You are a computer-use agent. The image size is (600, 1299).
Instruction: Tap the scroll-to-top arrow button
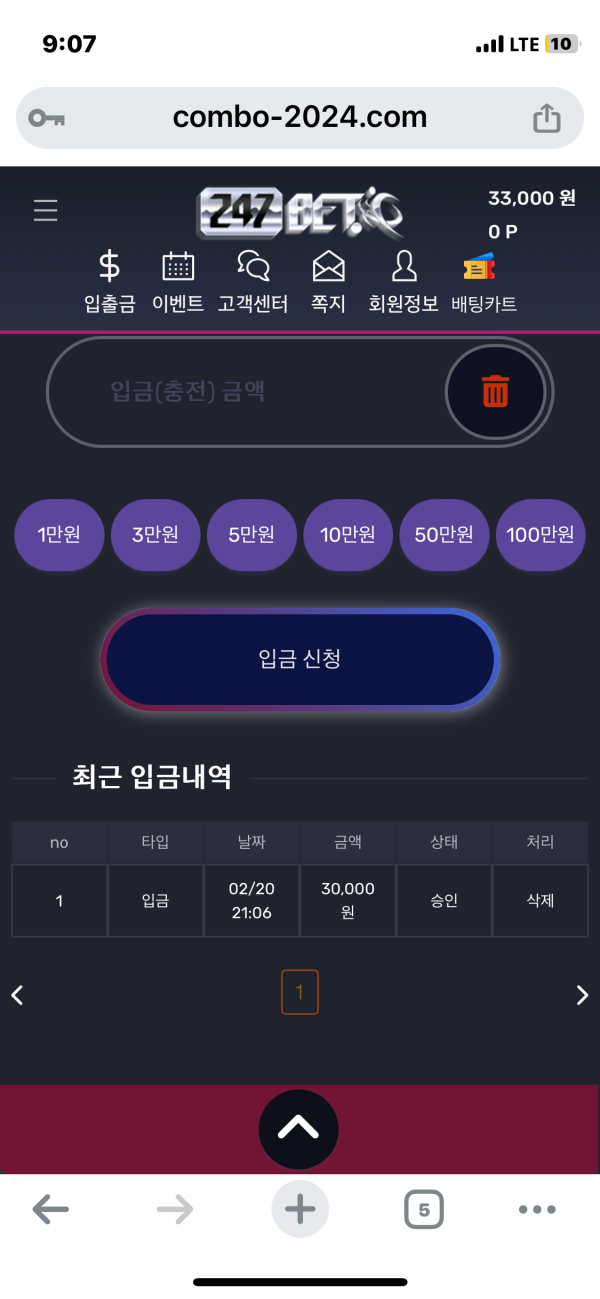coord(299,1129)
